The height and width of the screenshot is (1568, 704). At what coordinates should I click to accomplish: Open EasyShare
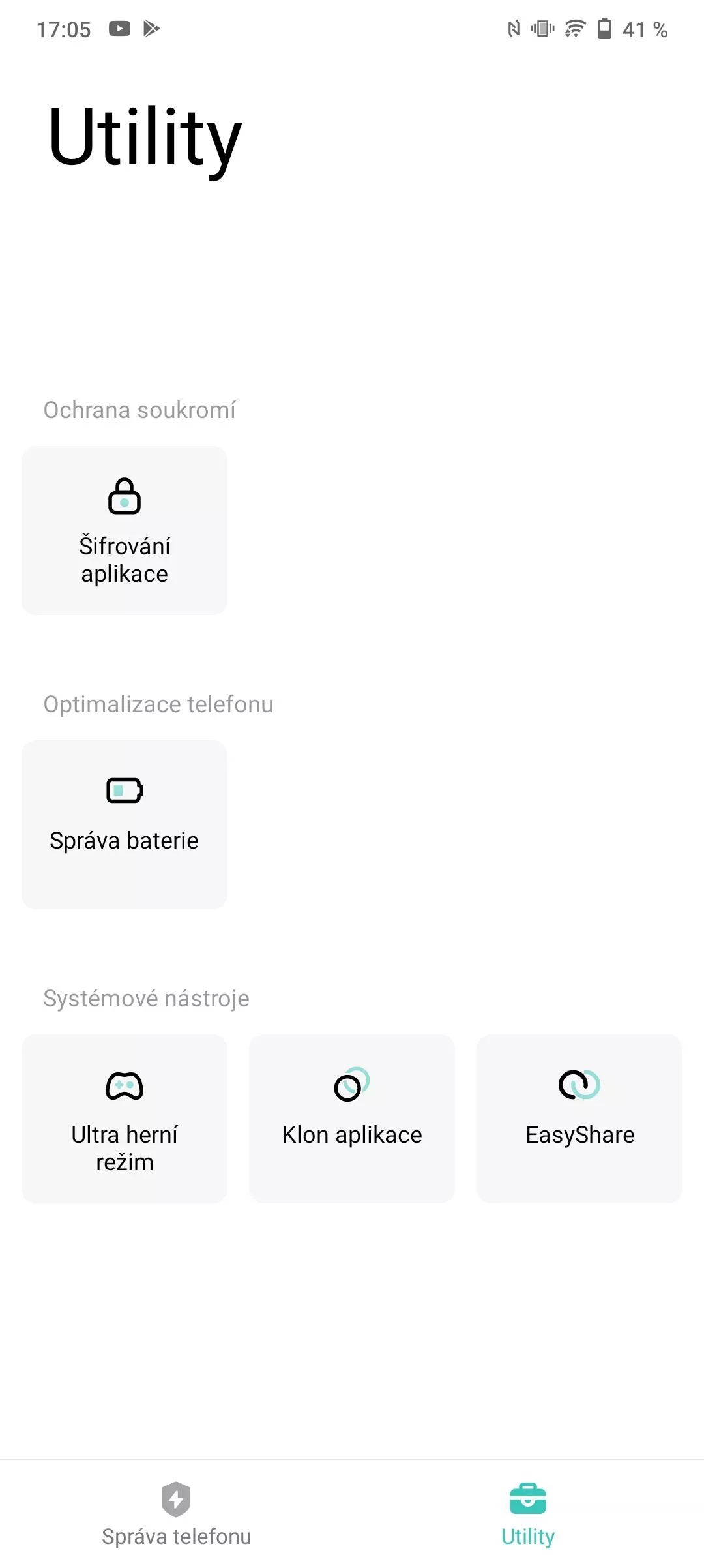579,1118
